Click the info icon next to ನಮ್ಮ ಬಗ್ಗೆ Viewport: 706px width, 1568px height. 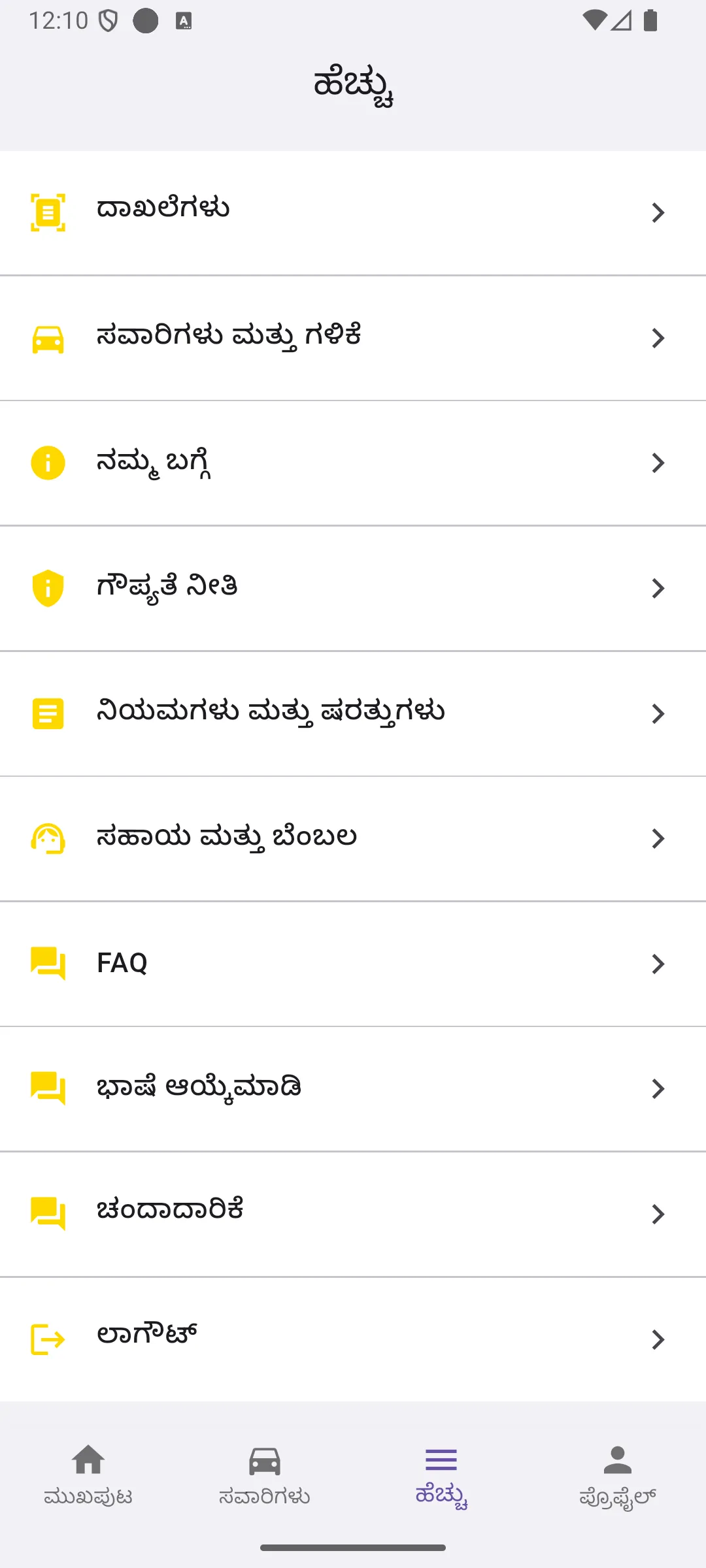tap(47, 463)
